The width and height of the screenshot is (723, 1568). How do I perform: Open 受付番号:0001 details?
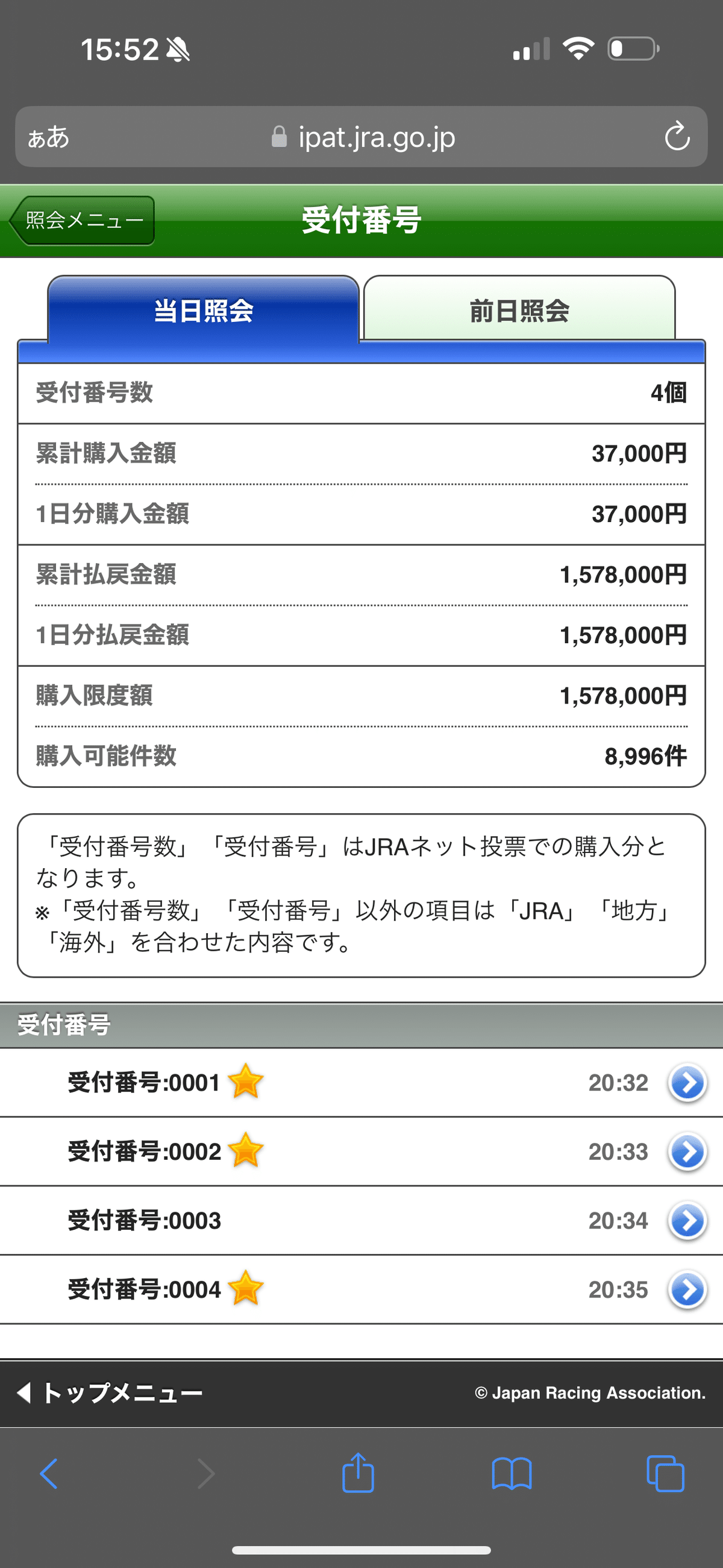click(x=361, y=1082)
